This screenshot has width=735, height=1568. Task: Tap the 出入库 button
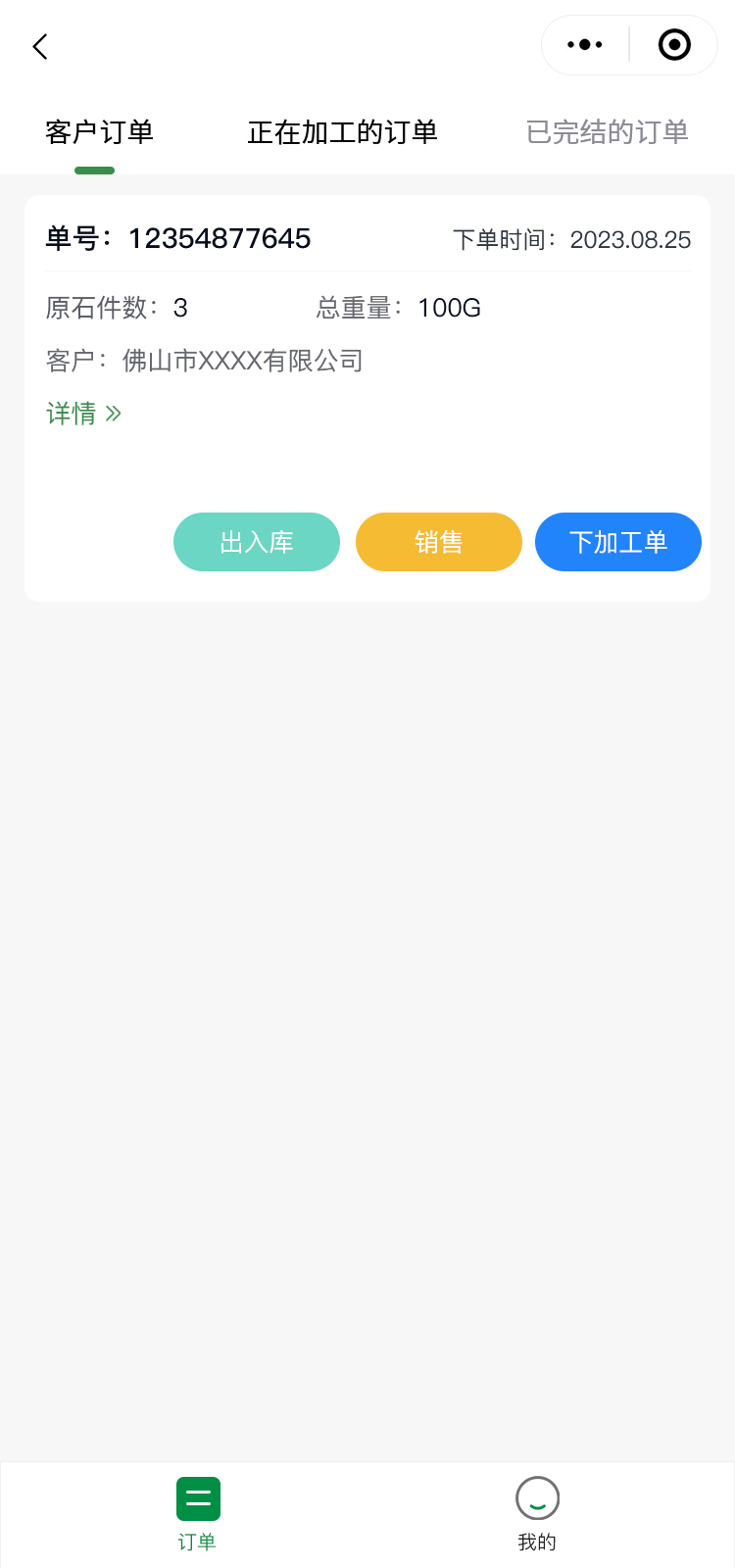(257, 542)
